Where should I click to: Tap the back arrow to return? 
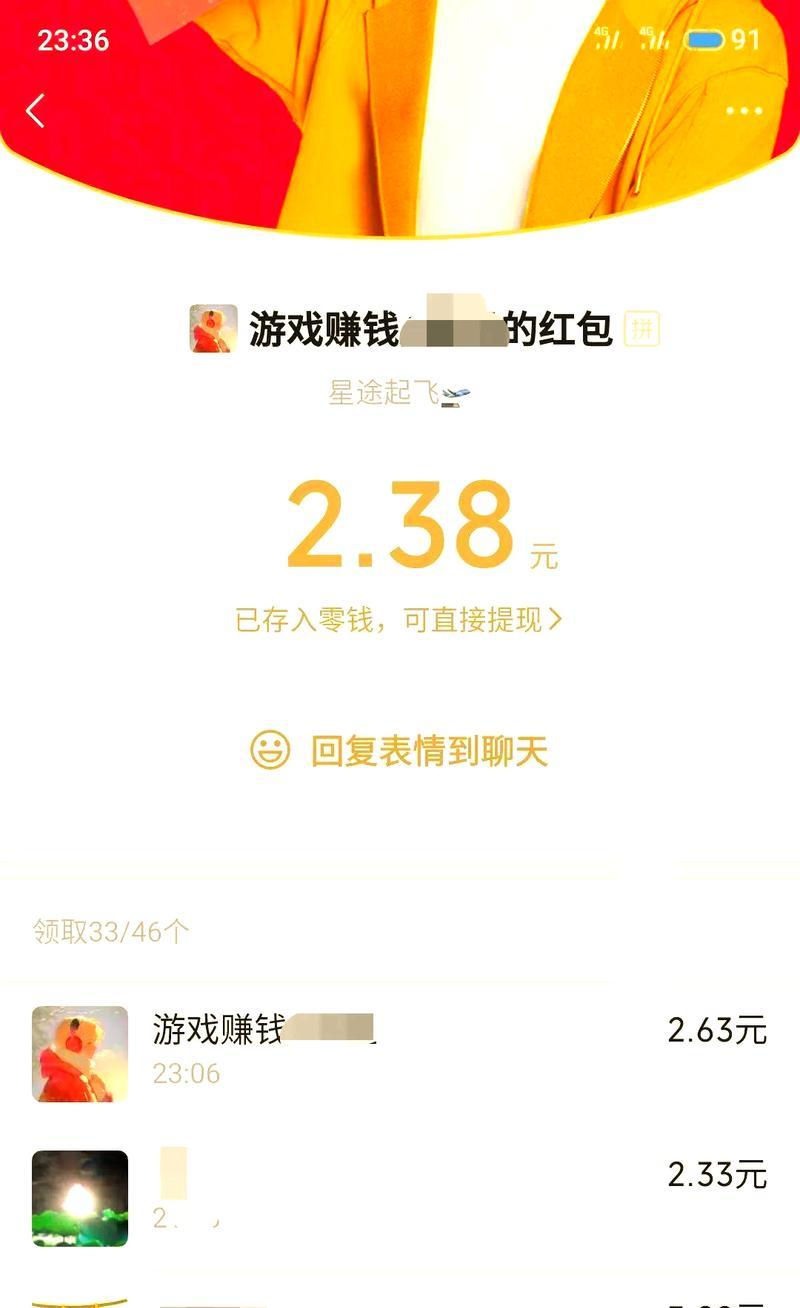[x=36, y=110]
